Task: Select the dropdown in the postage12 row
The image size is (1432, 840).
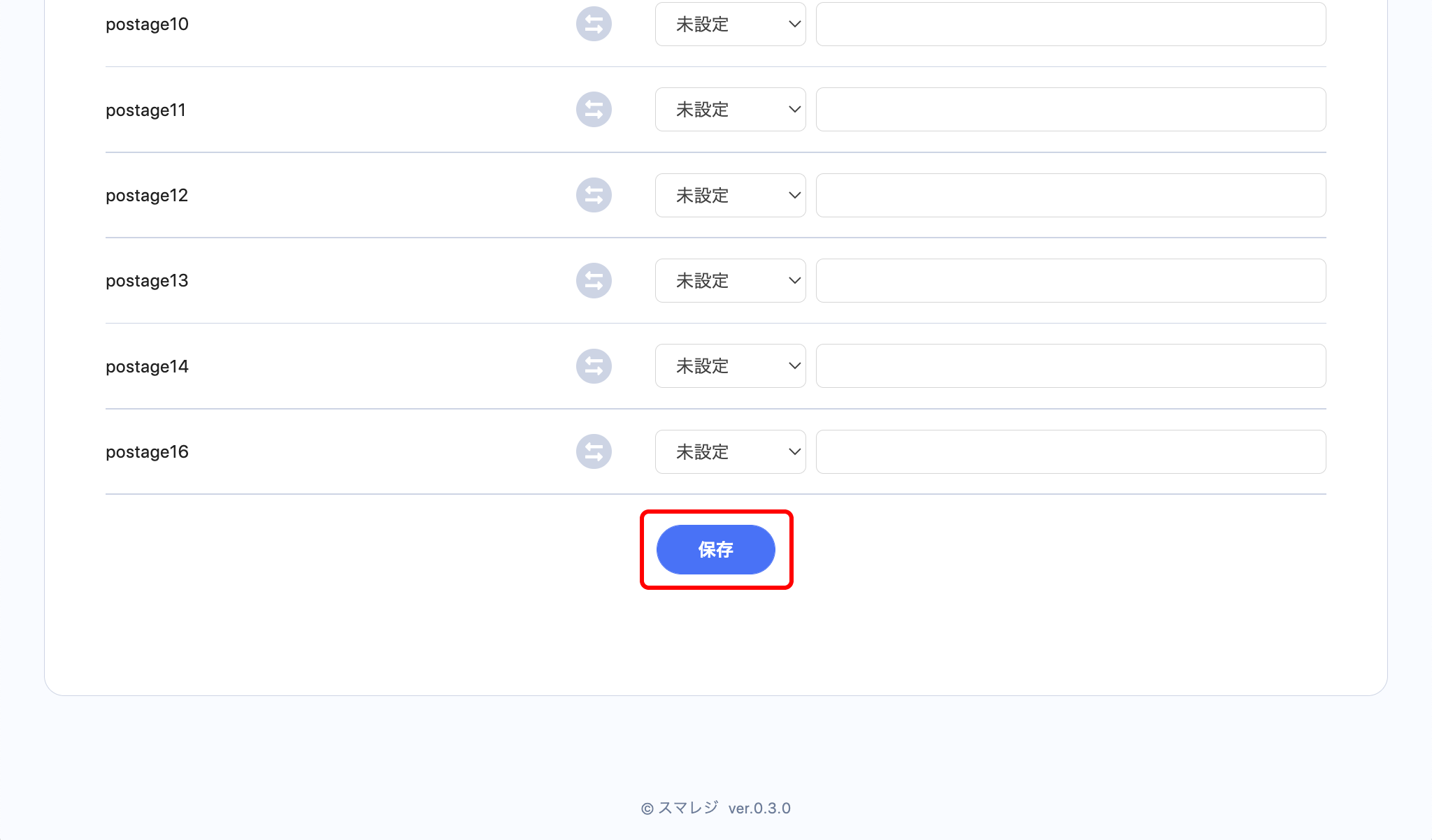Action: point(730,196)
